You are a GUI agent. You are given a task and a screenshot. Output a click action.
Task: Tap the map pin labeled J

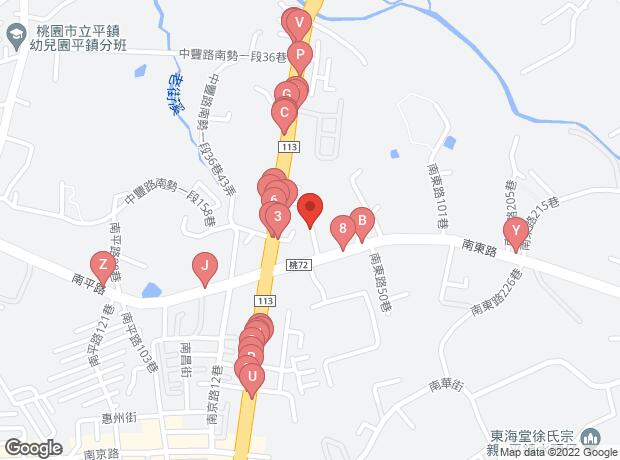(x=204, y=266)
